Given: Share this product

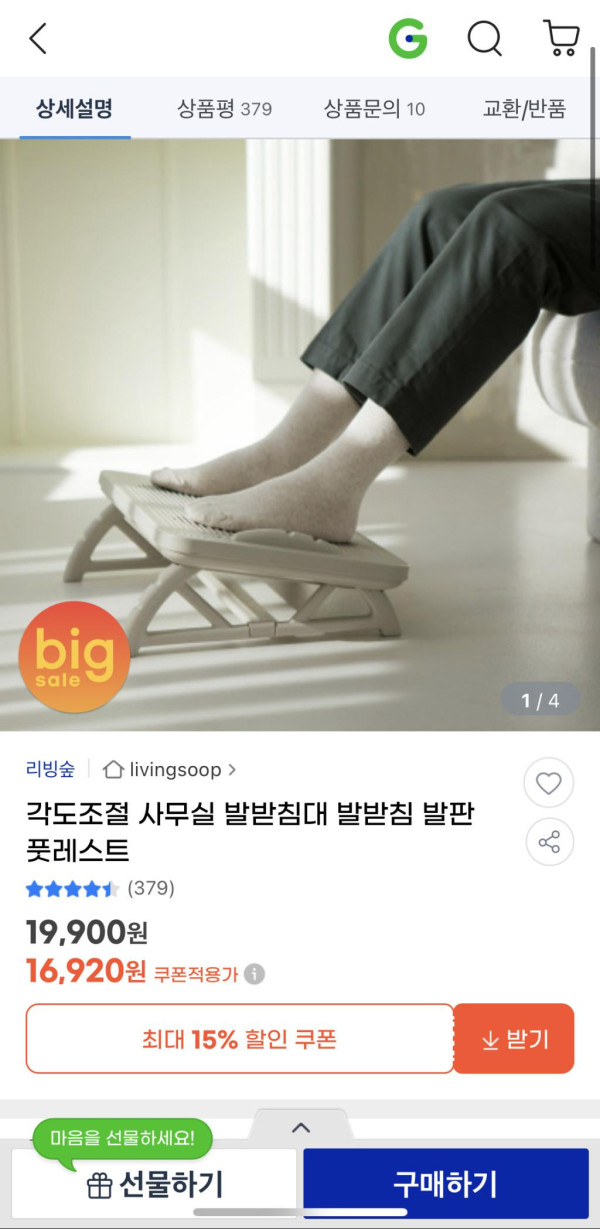Looking at the screenshot, I should point(549,842).
